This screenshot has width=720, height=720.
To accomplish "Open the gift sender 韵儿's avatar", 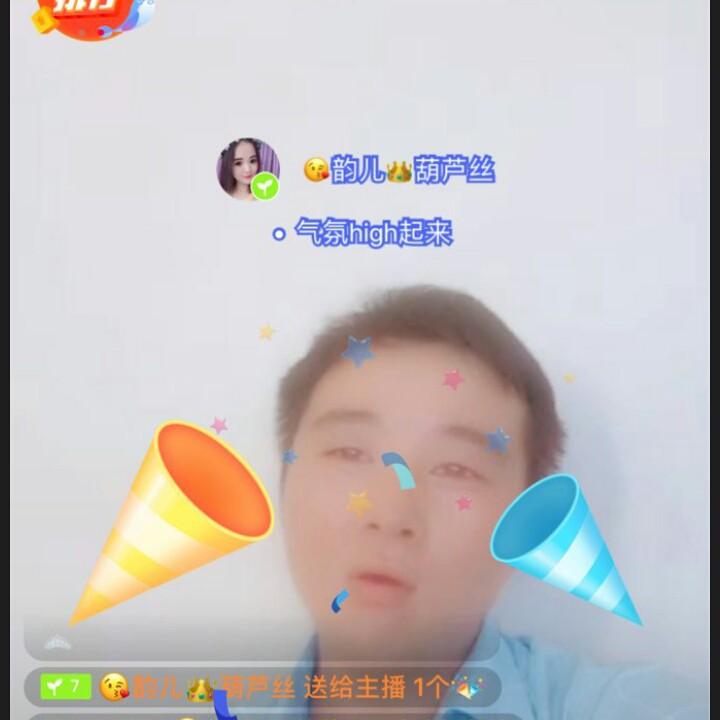I will point(248,168).
